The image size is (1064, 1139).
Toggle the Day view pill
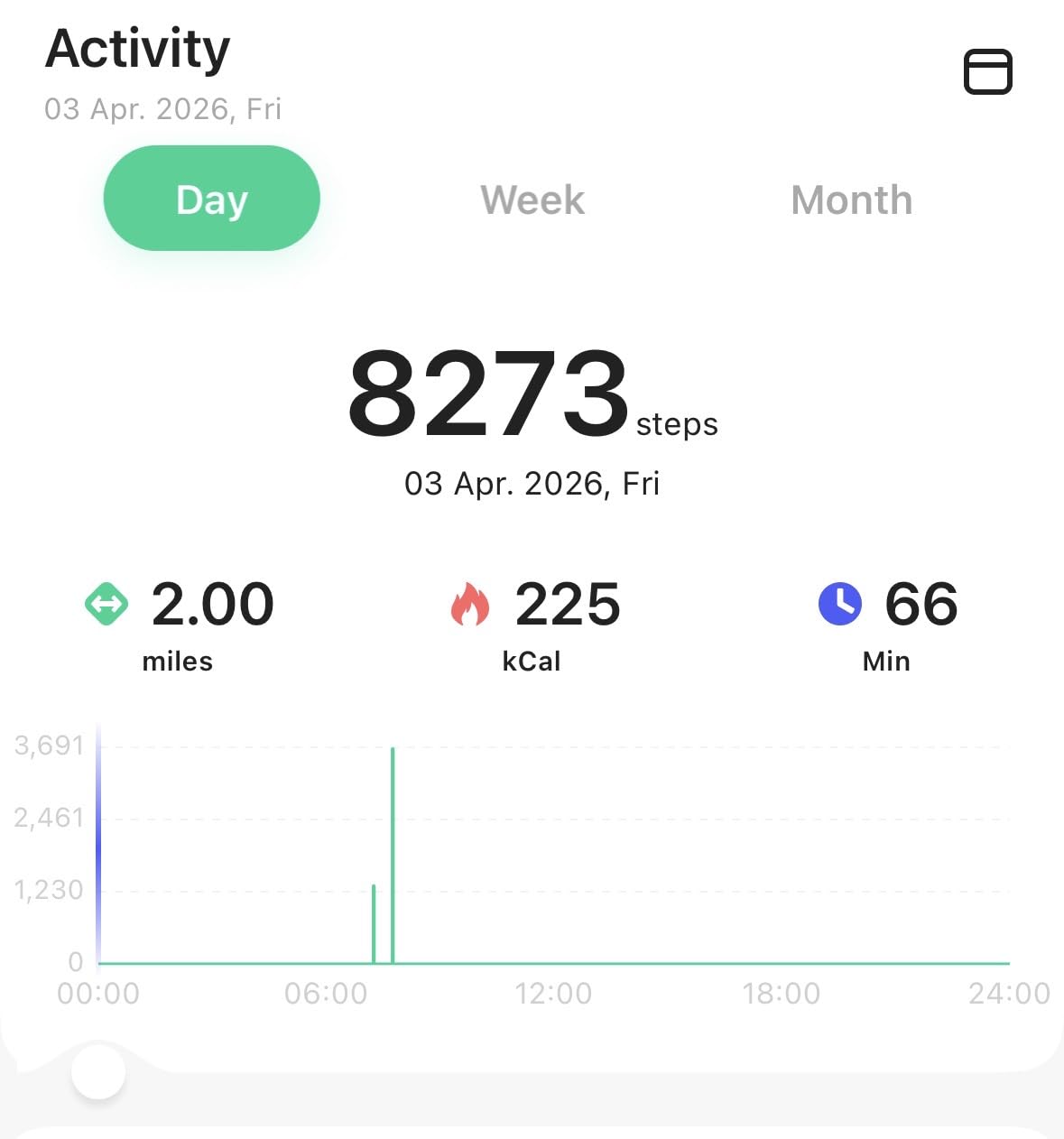point(211,199)
